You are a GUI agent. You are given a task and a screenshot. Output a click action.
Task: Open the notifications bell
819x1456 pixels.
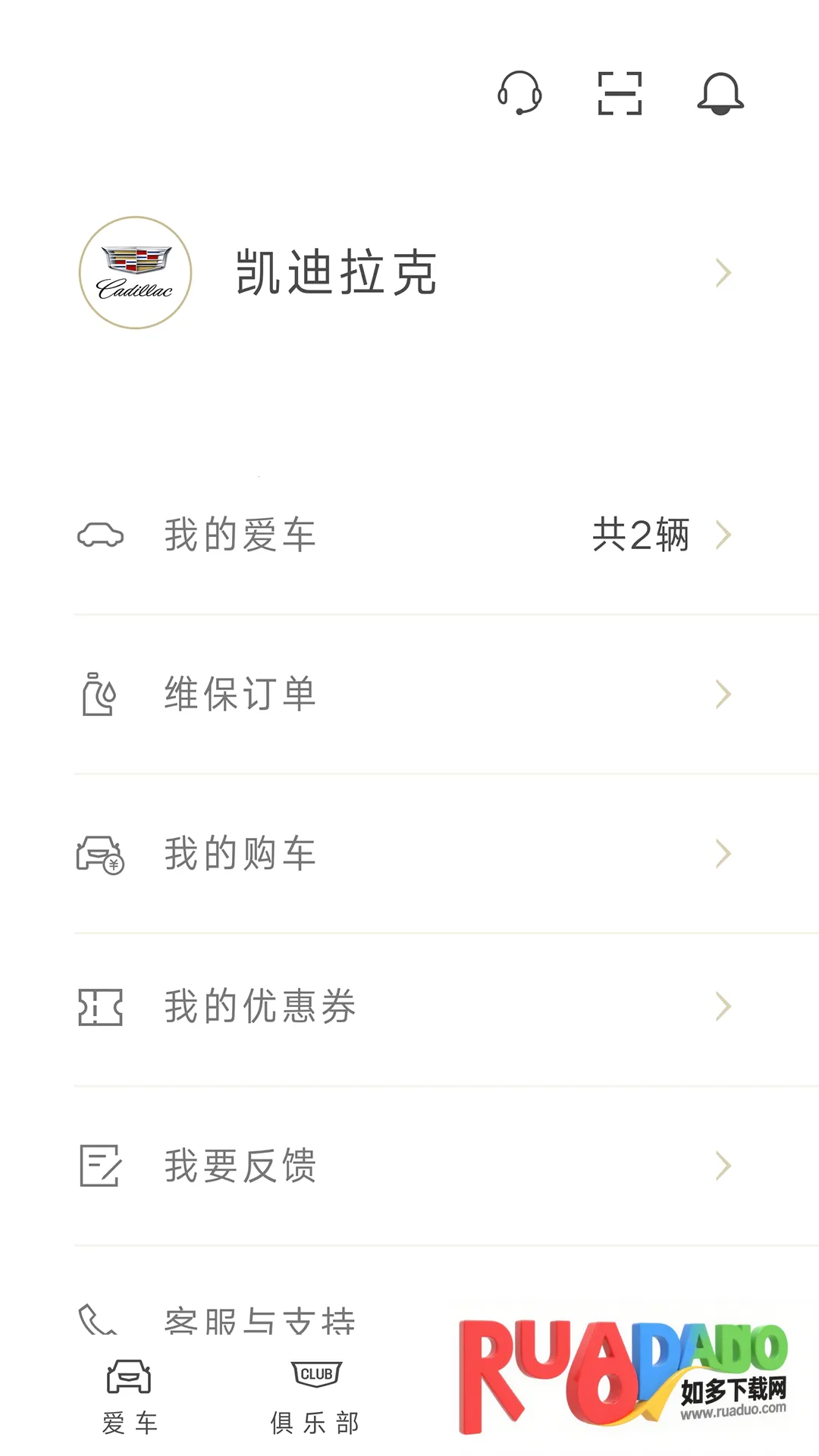pos(720,93)
